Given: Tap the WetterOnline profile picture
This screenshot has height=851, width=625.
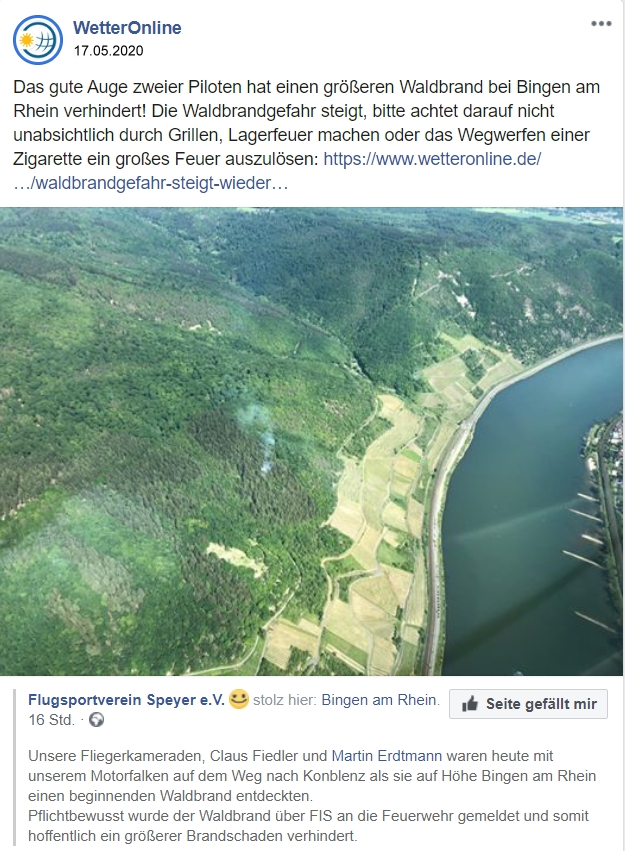Looking at the screenshot, I should pos(37,40).
